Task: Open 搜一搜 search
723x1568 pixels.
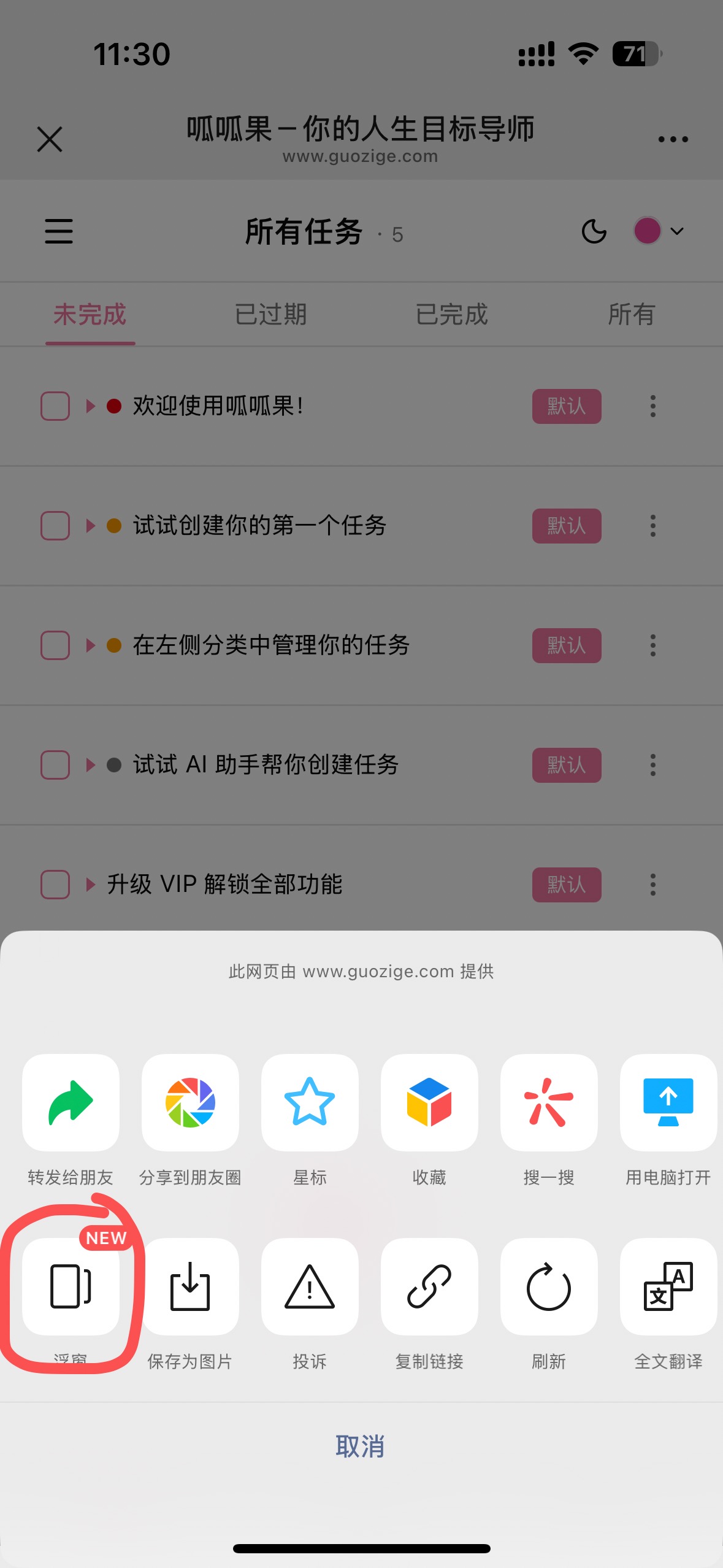Action: pyautogui.click(x=549, y=1102)
